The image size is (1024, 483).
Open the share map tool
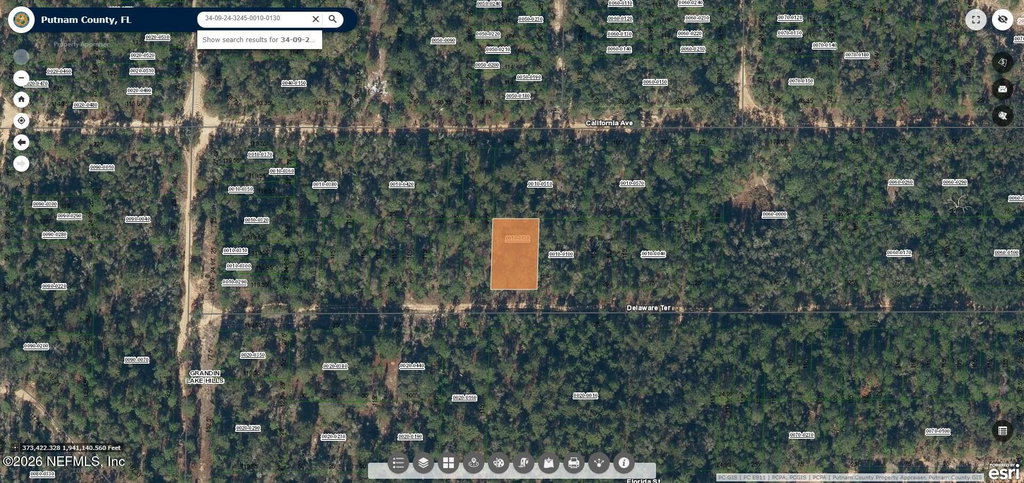tap(599, 463)
